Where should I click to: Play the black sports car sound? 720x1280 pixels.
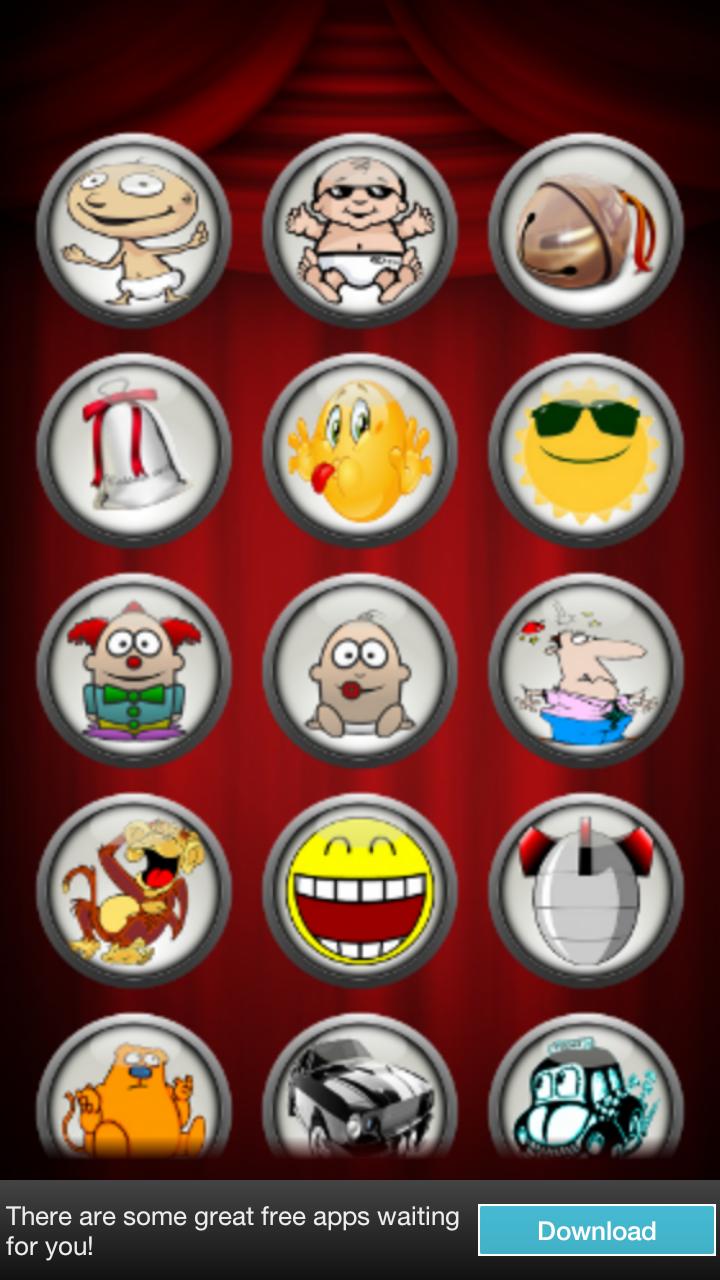coord(360,1095)
